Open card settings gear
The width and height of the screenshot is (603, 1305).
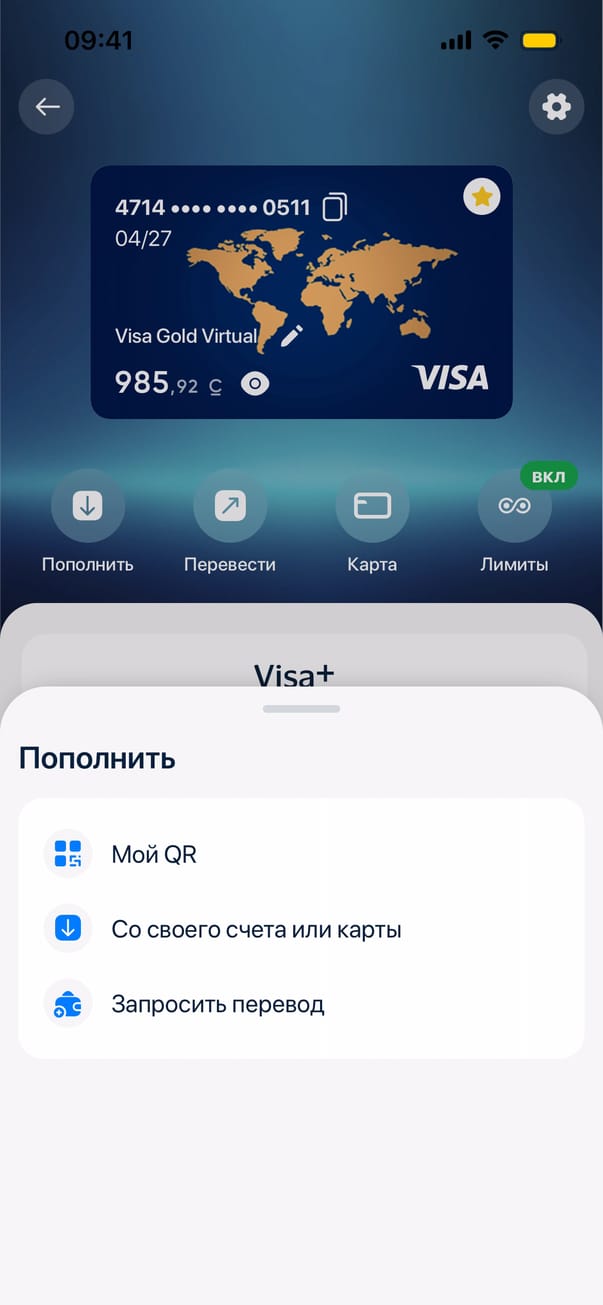pyautogui.click(x=556, y=107)
